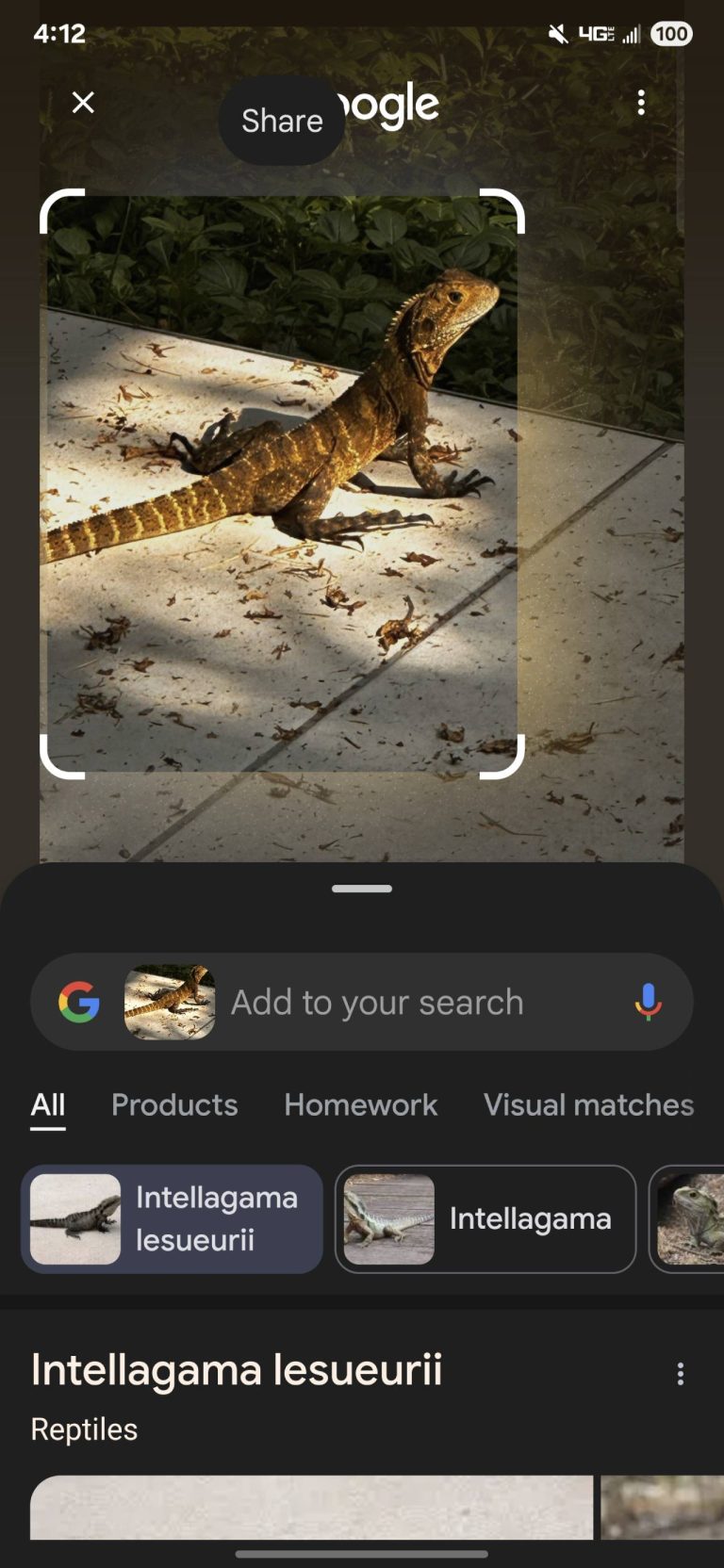Viewport: 724px width, 1568px height.
Task: Start voice search with the microphone
Action: click(x=648, y=1003)
